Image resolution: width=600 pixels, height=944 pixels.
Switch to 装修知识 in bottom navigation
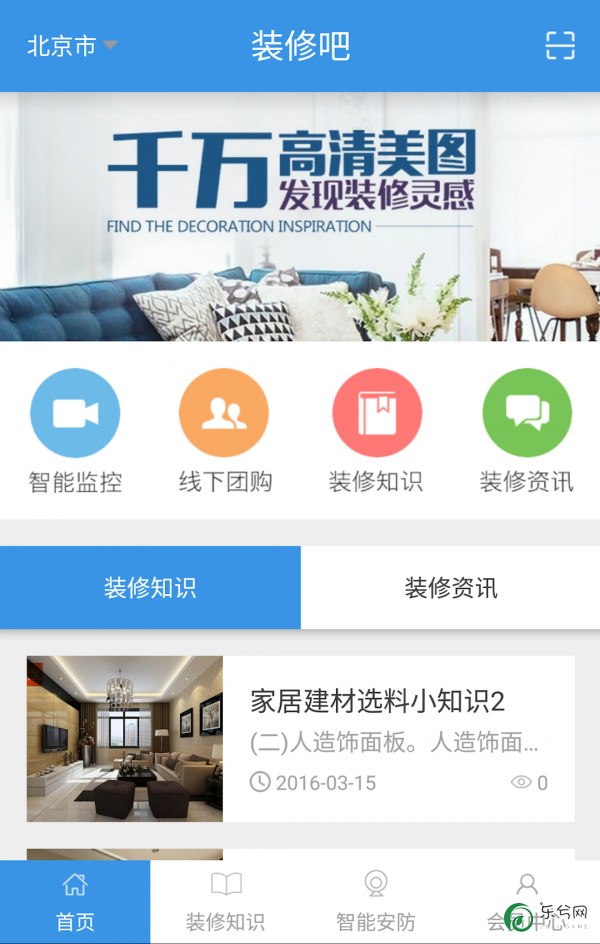pos(225,902)
